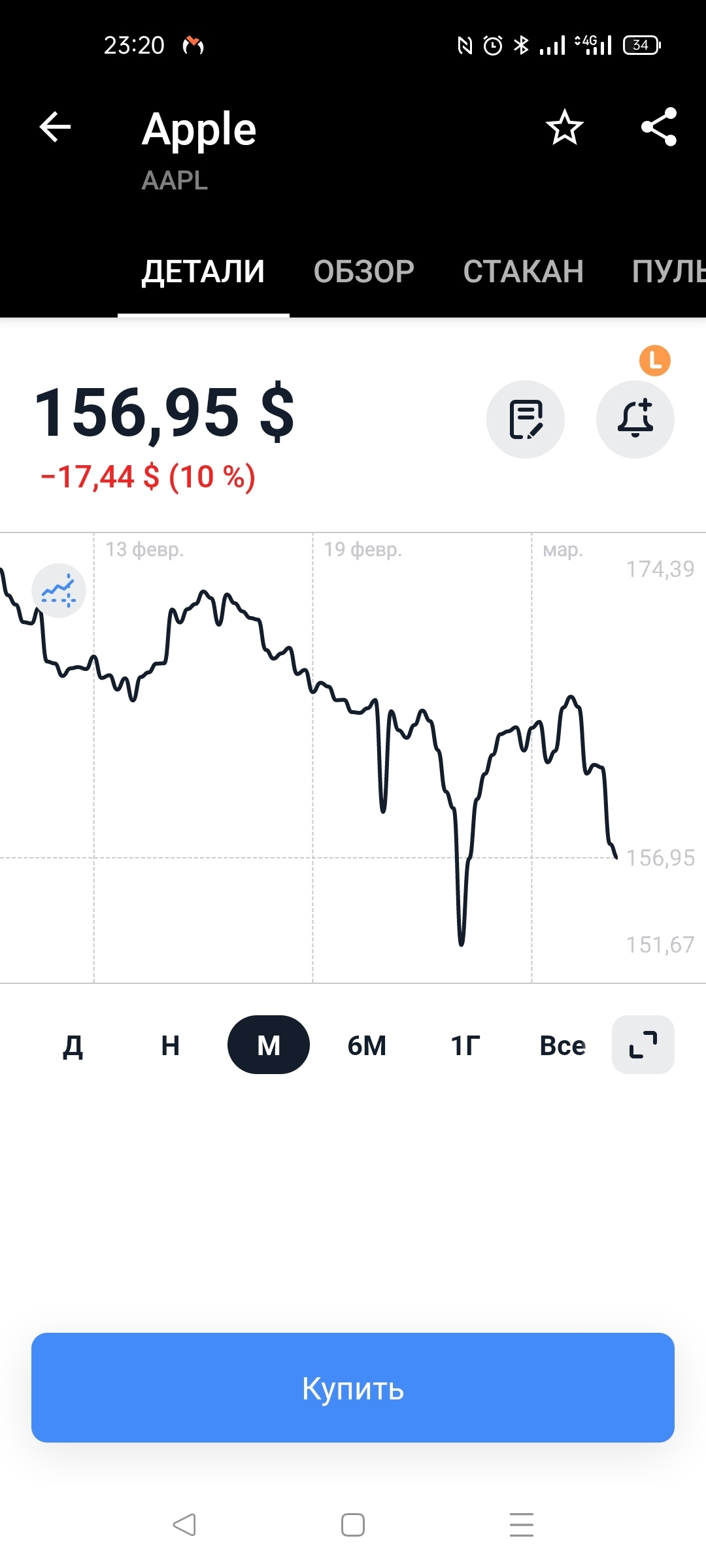The height and width of the screenshot is (1568, 706).
Task: Open the СТАКАН tab
Action: (523, 272)
